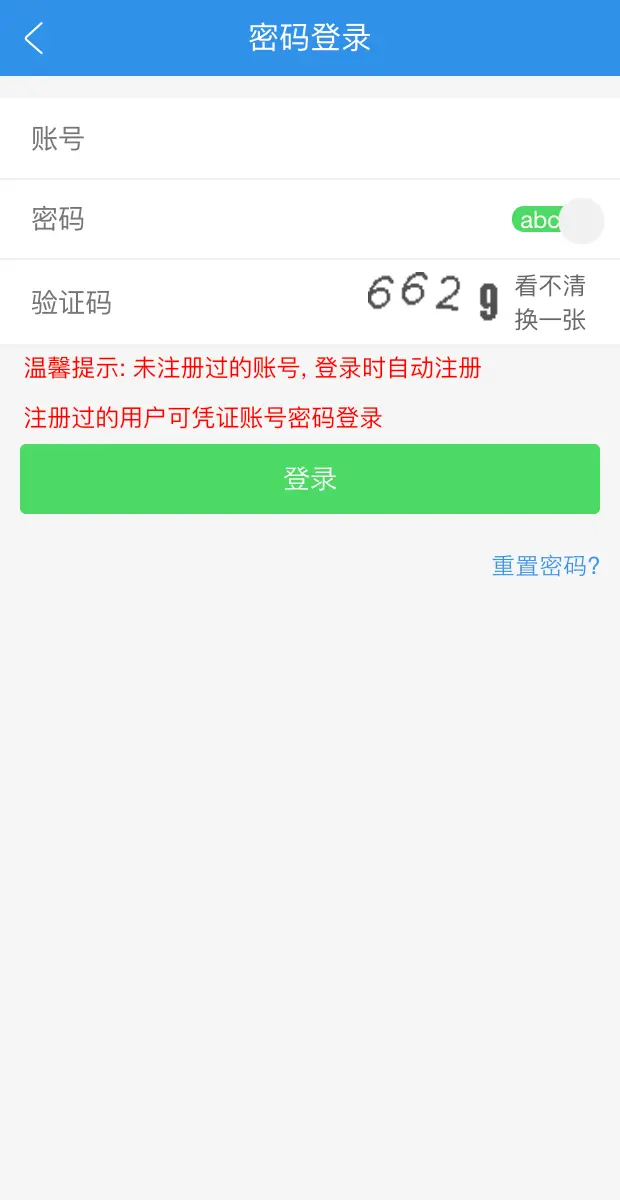Screen dimensions: 620x1200
Task: Tap the 账号 account input field
Action: click(330, 139)
